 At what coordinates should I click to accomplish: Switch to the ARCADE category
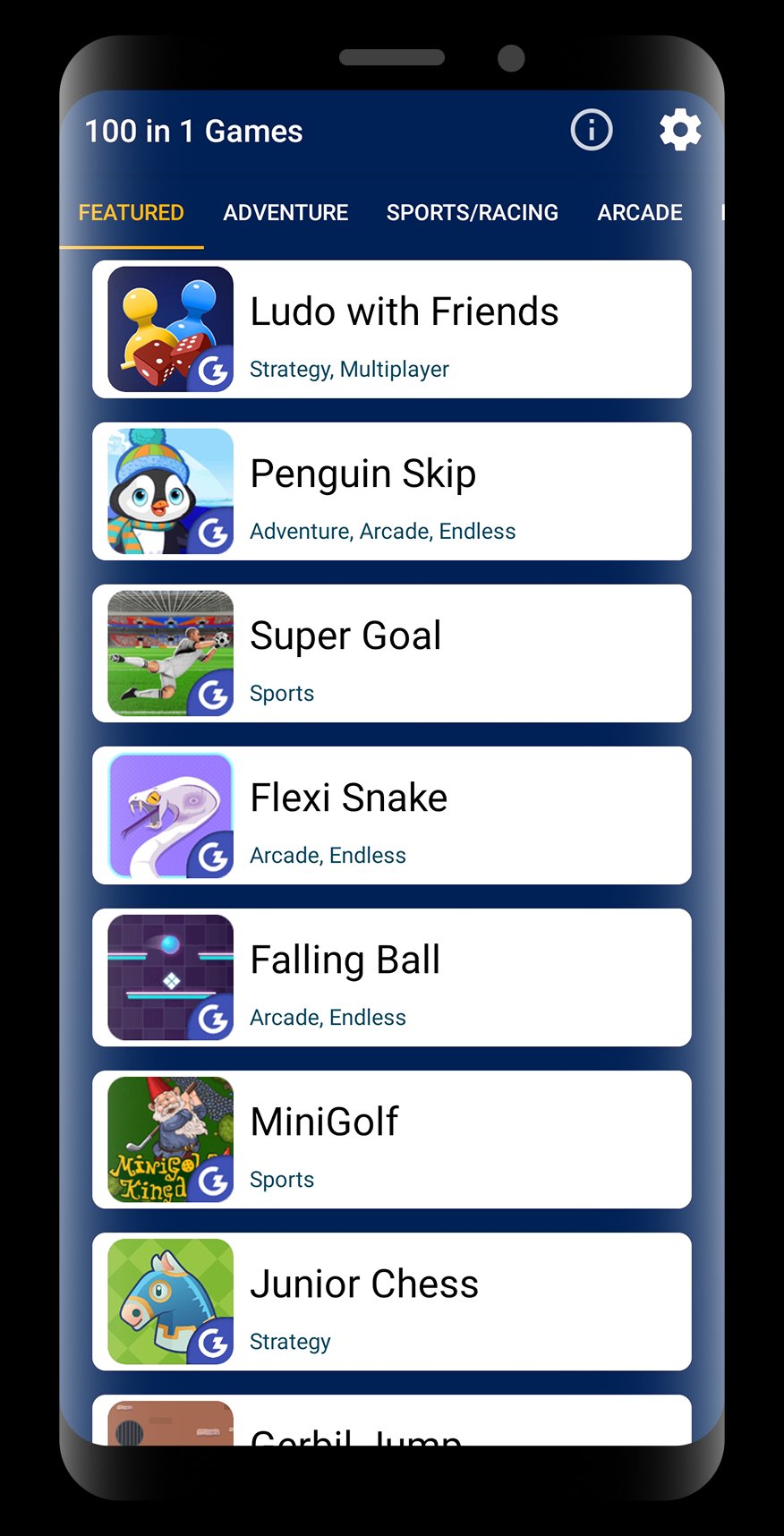click(x=640, y=212)
